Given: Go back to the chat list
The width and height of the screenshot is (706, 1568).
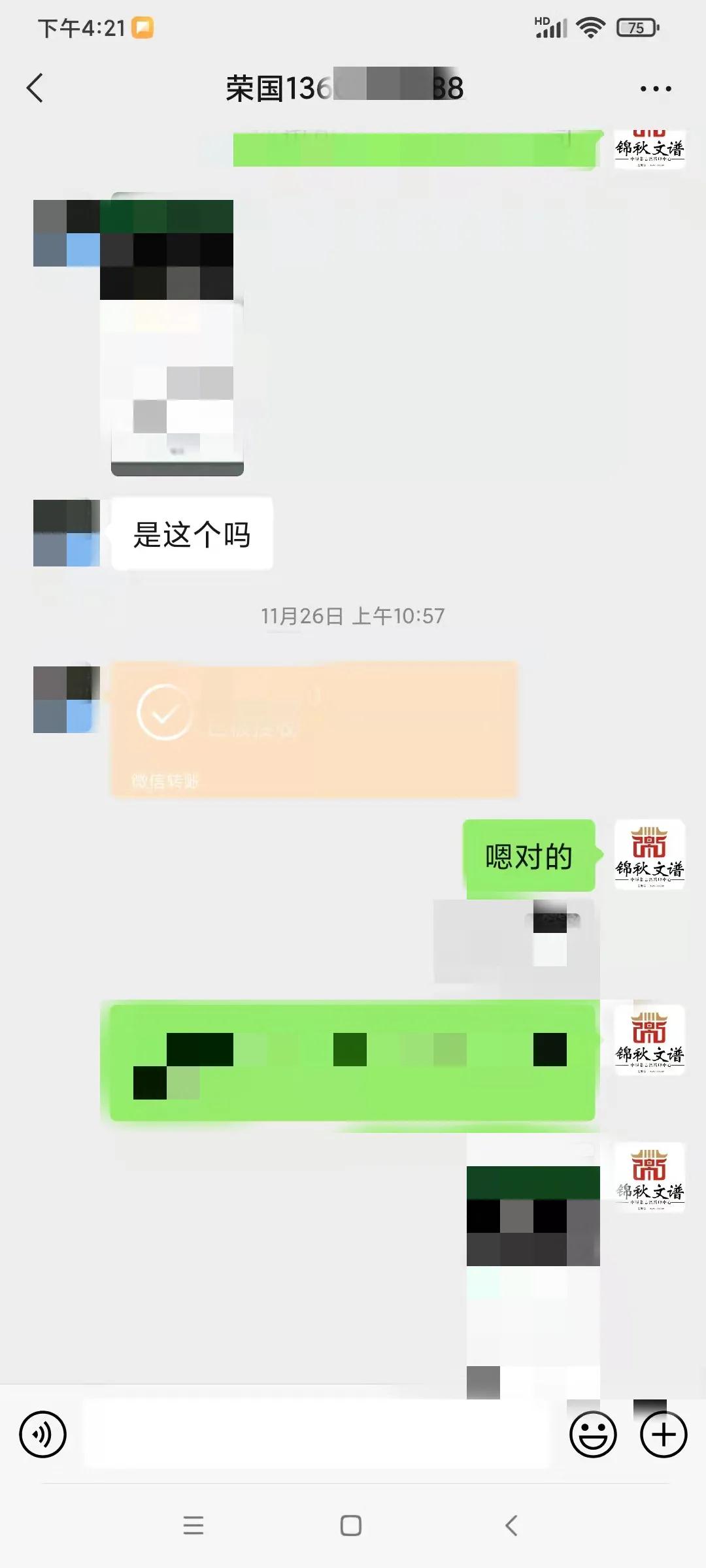Looking at the screenshot, I should pos(35,88).
